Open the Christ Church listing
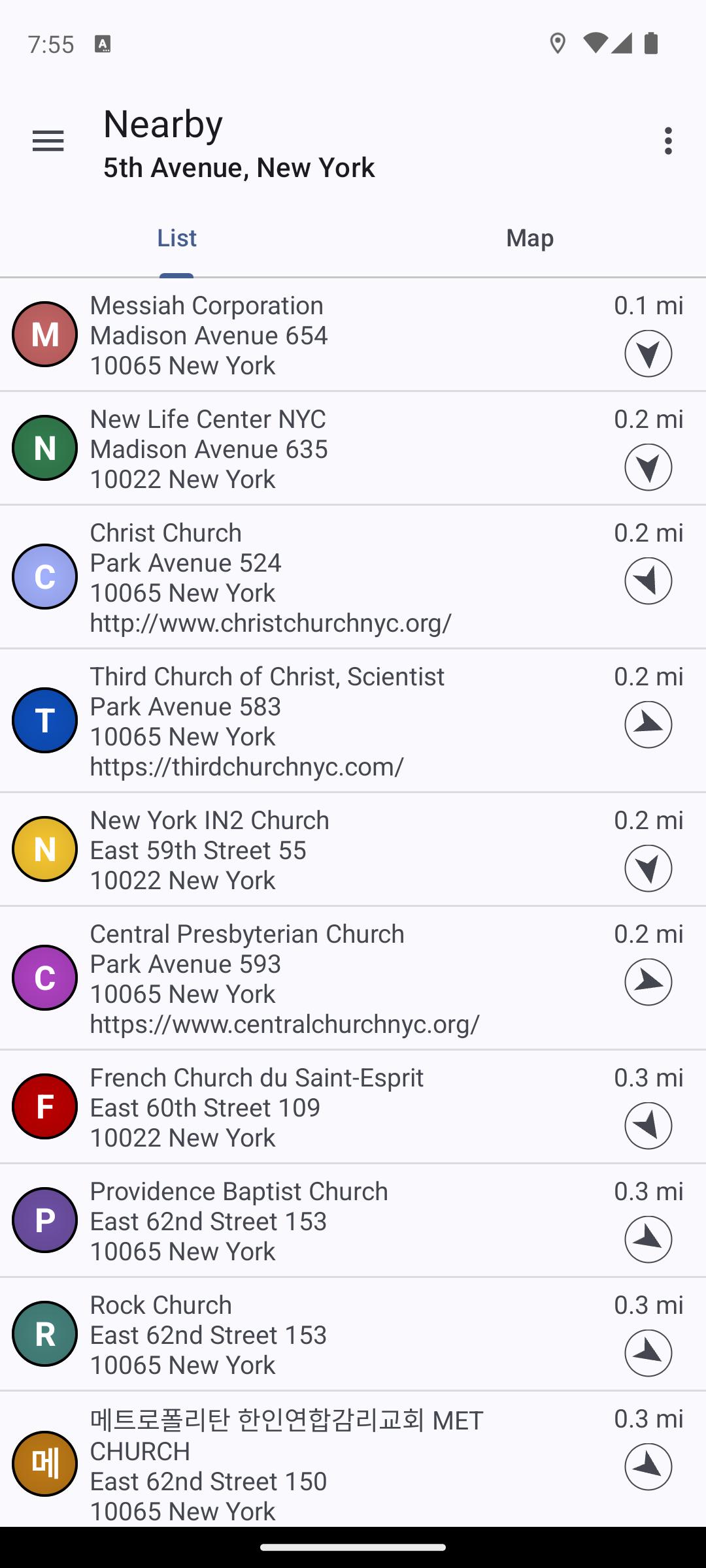Screen dimensions: 706x1568 294,577
